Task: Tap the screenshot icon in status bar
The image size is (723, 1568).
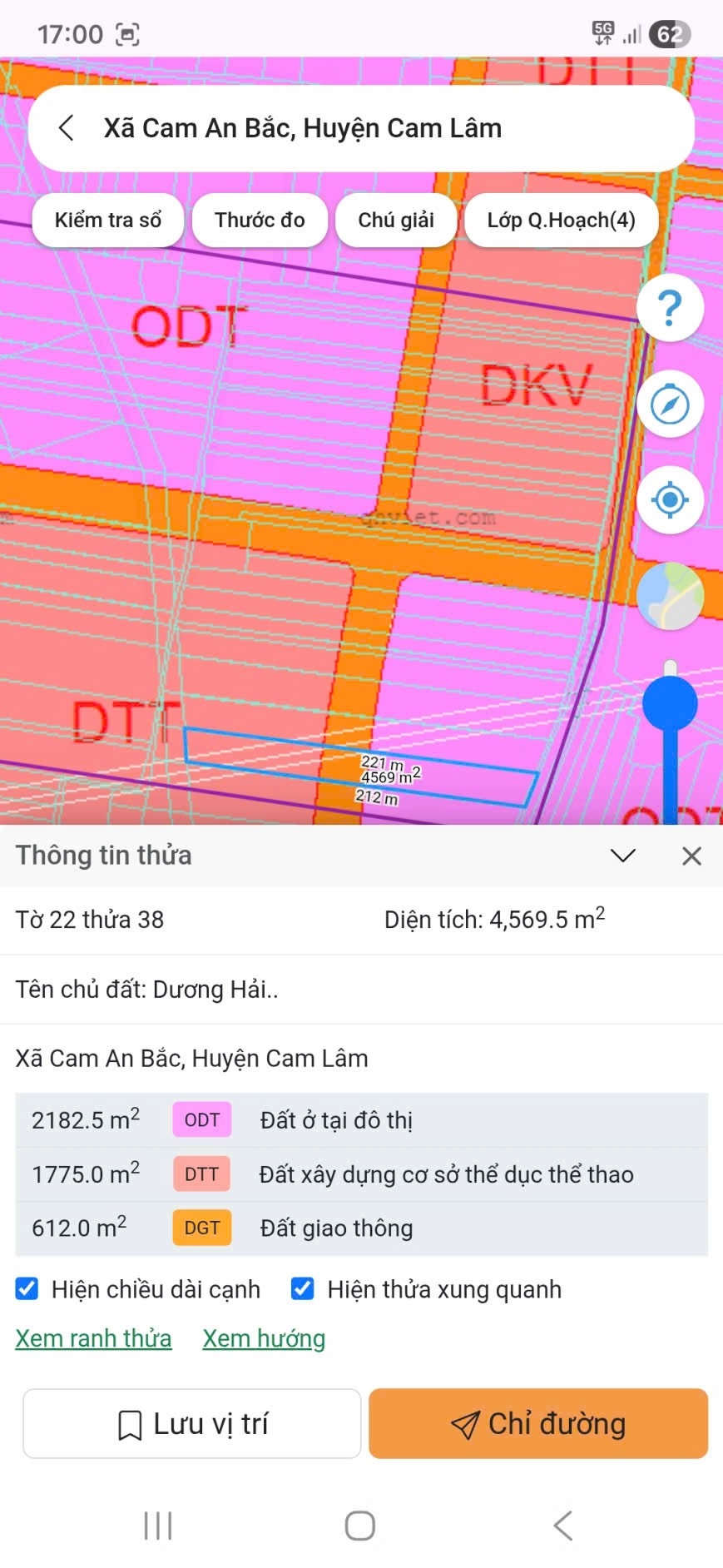Action: coord(129,33)
